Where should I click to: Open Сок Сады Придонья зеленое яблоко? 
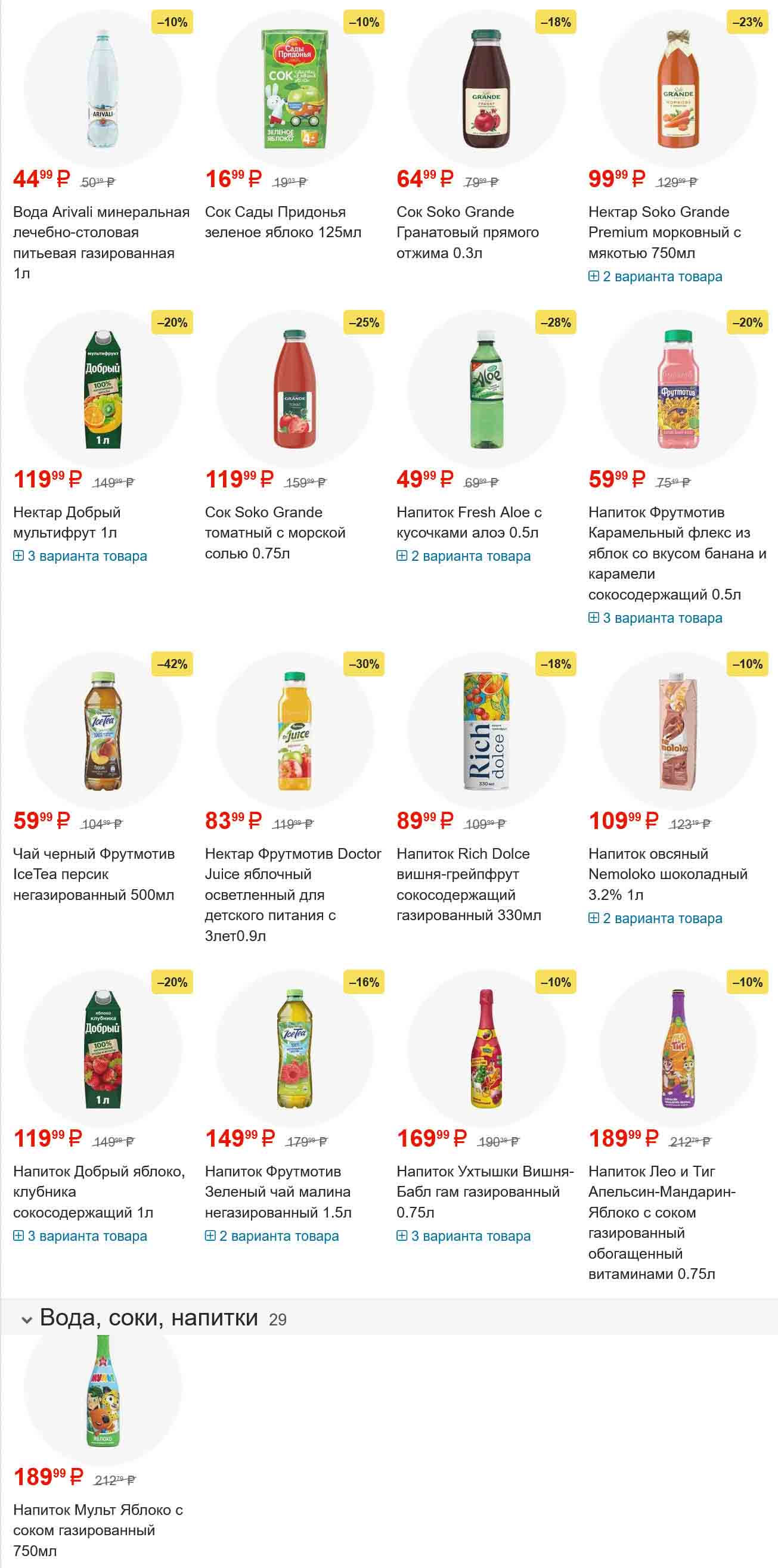point(283,222)
